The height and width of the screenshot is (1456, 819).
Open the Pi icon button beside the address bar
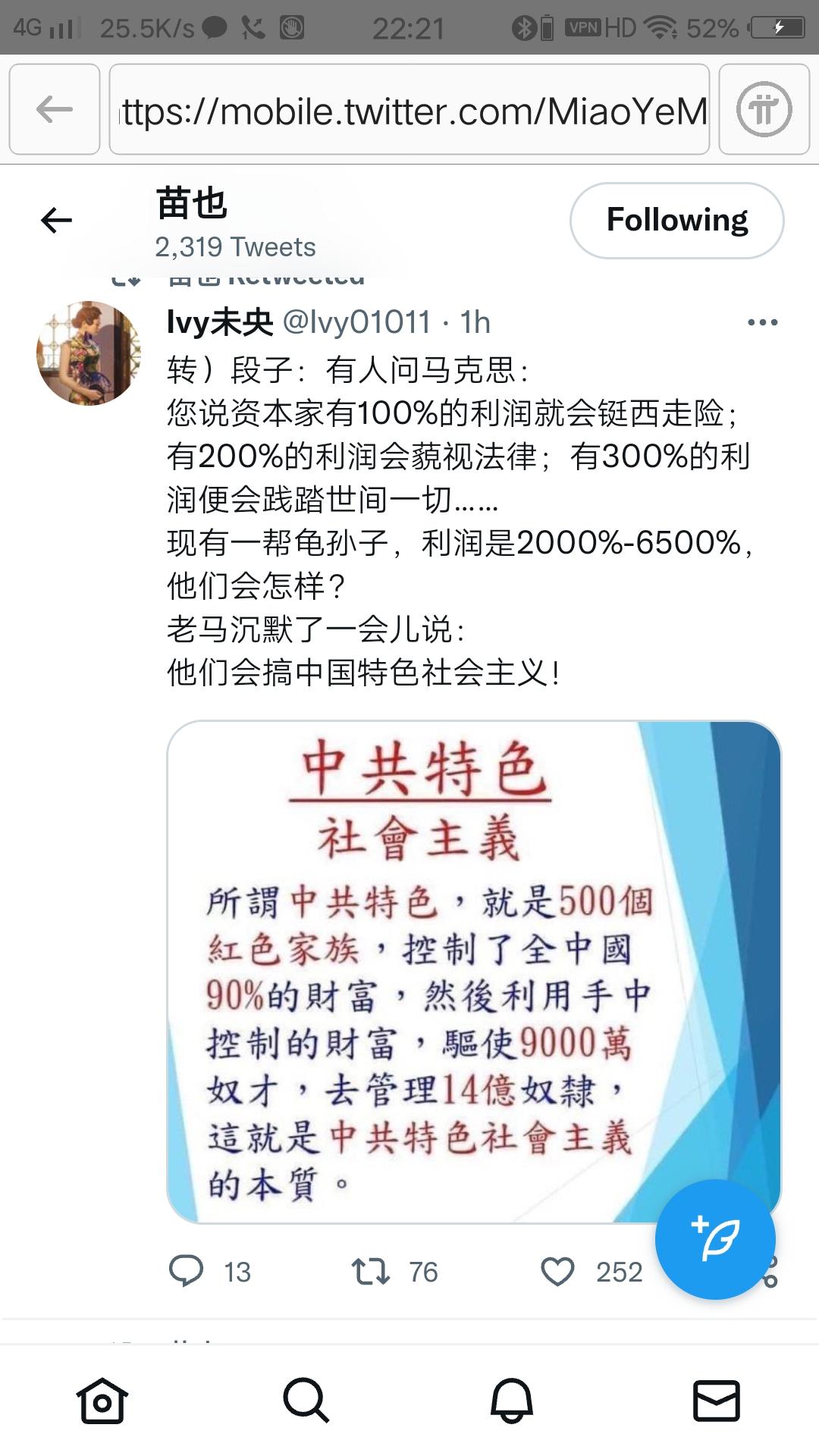click(764, 110)
